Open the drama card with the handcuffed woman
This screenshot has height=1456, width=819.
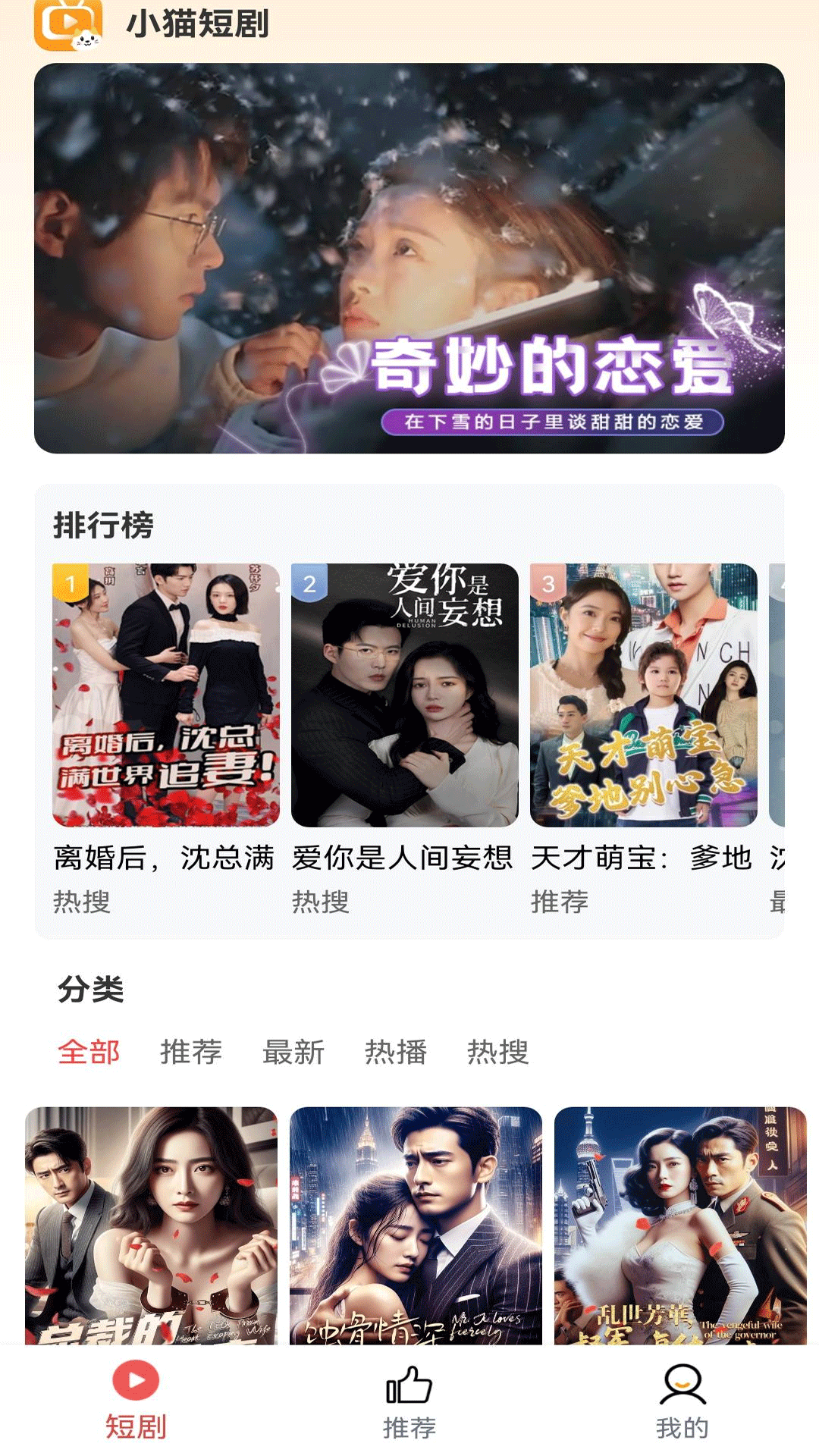(151, 1225)
